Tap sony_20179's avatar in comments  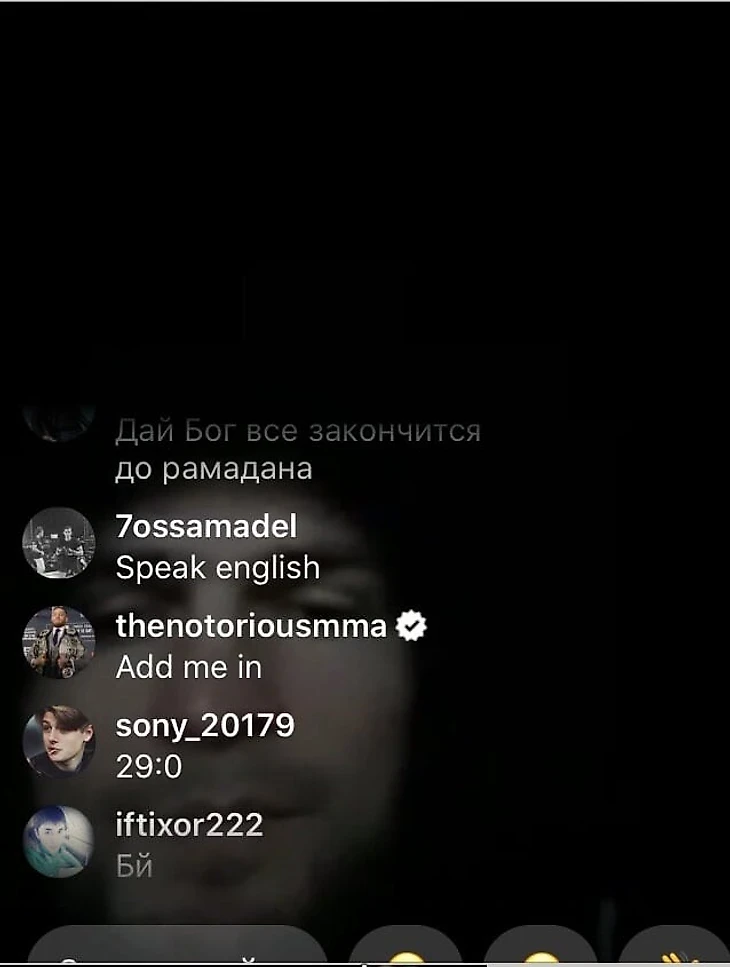[x=58, y=742]
